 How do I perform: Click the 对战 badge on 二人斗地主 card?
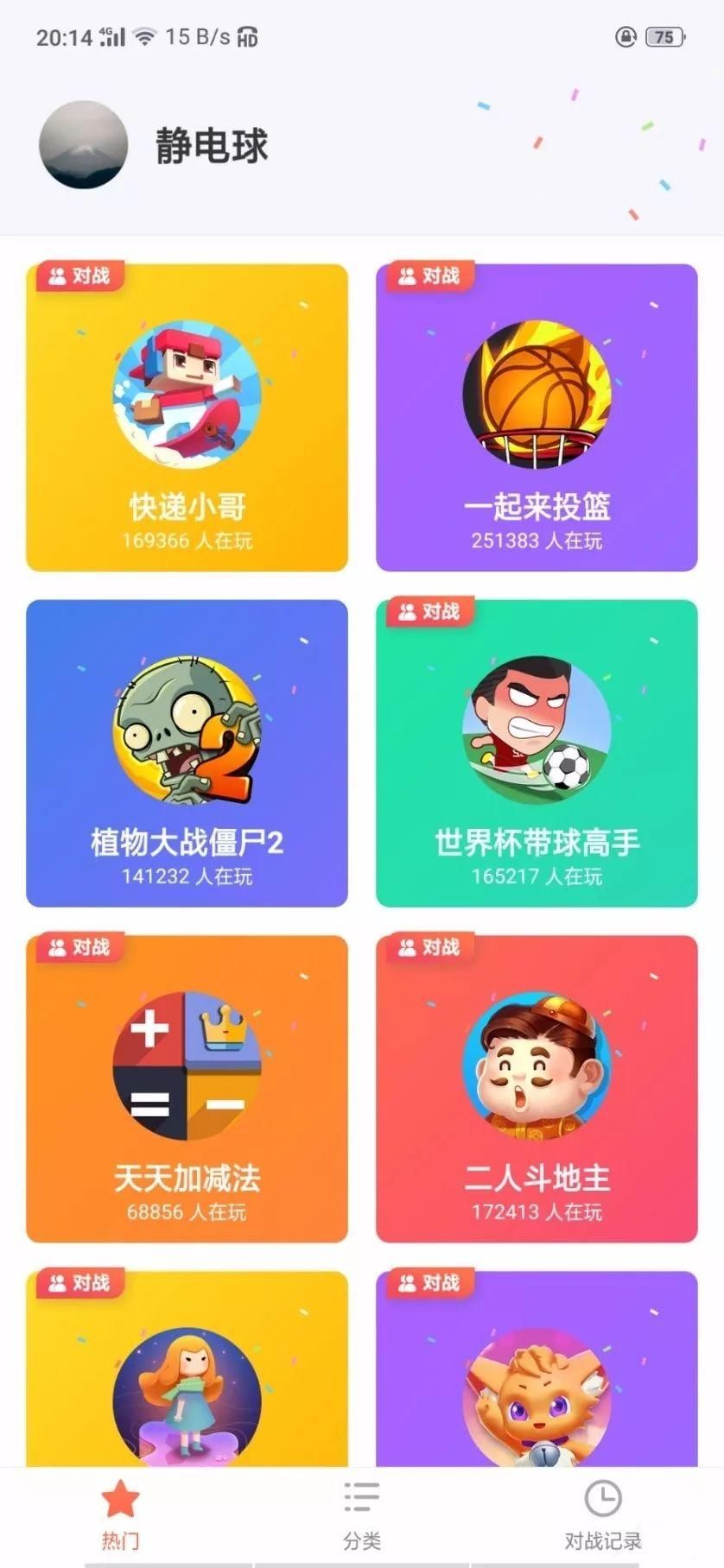(429, 946)
